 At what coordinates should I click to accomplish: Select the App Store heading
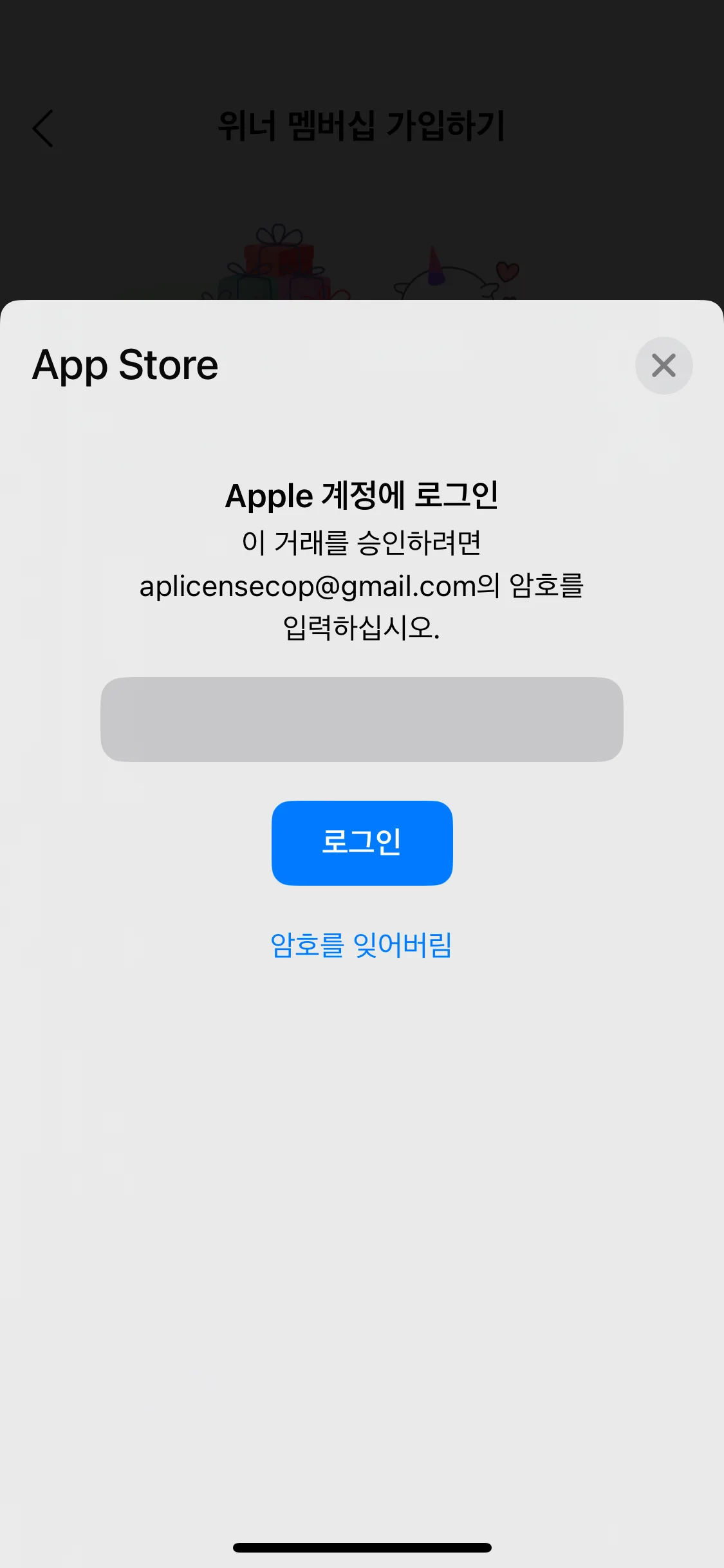click(125, 365)
